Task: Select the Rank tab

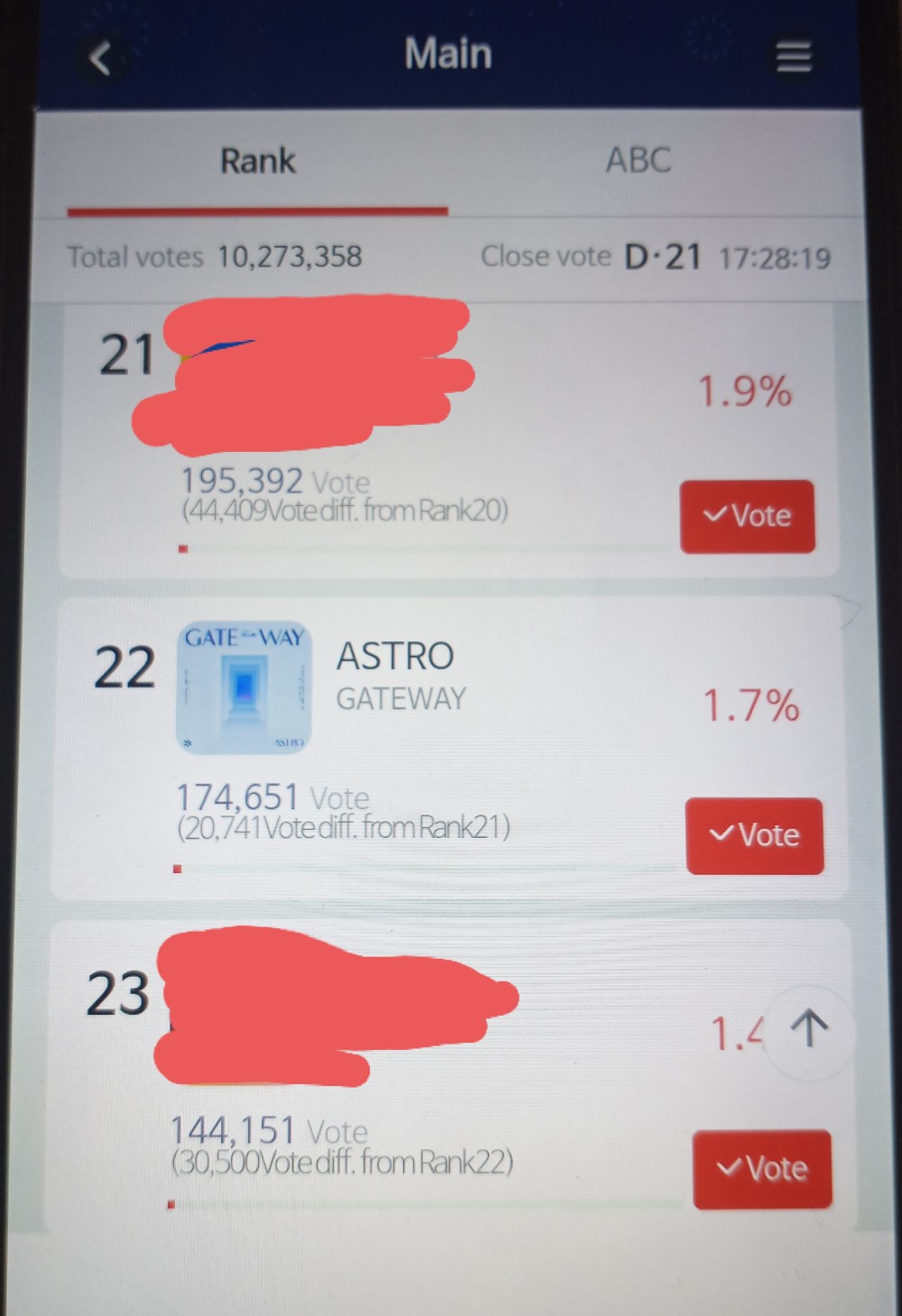Action: 257,161
